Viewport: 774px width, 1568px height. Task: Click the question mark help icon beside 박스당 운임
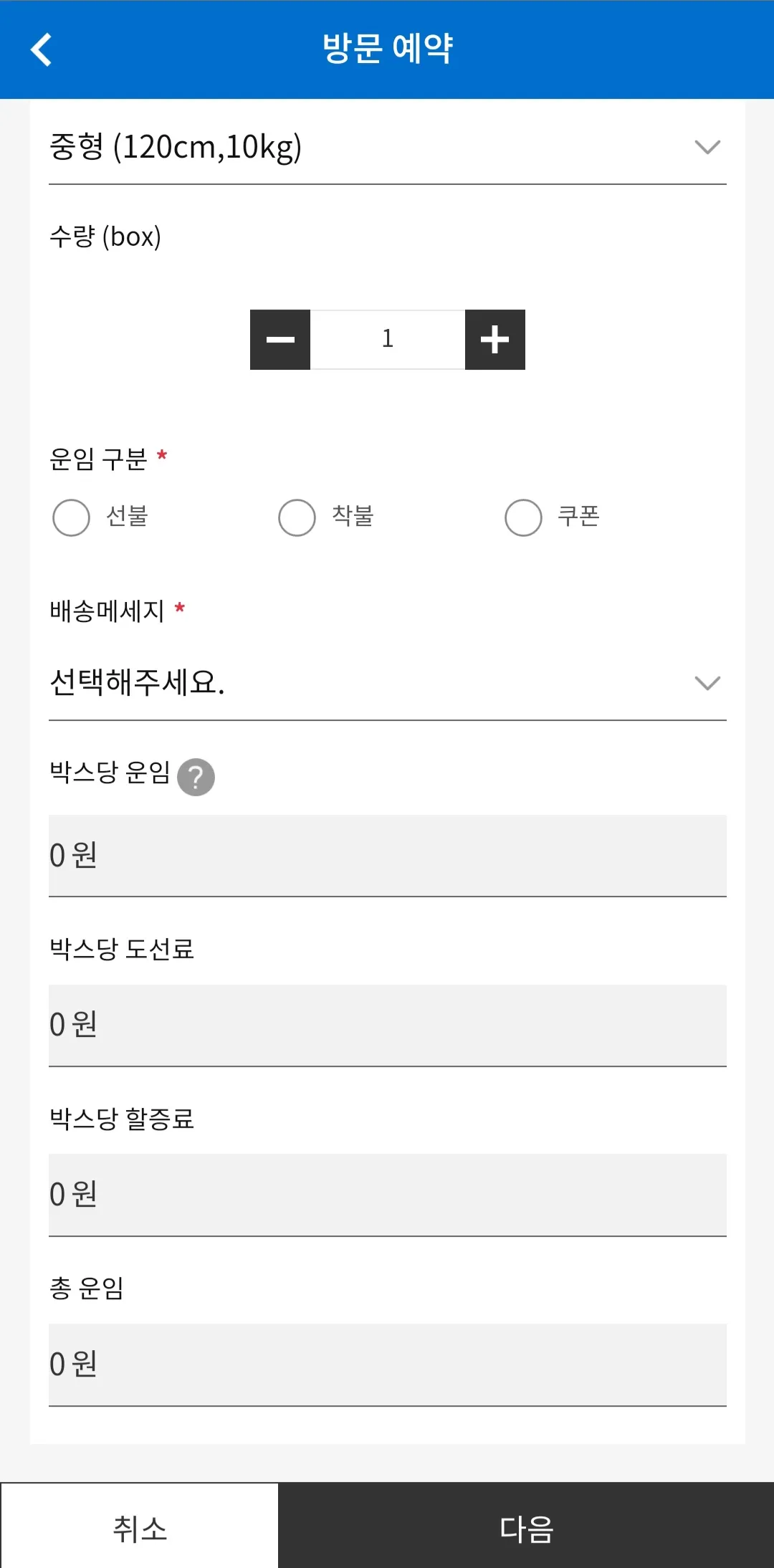tap(196, 776)
